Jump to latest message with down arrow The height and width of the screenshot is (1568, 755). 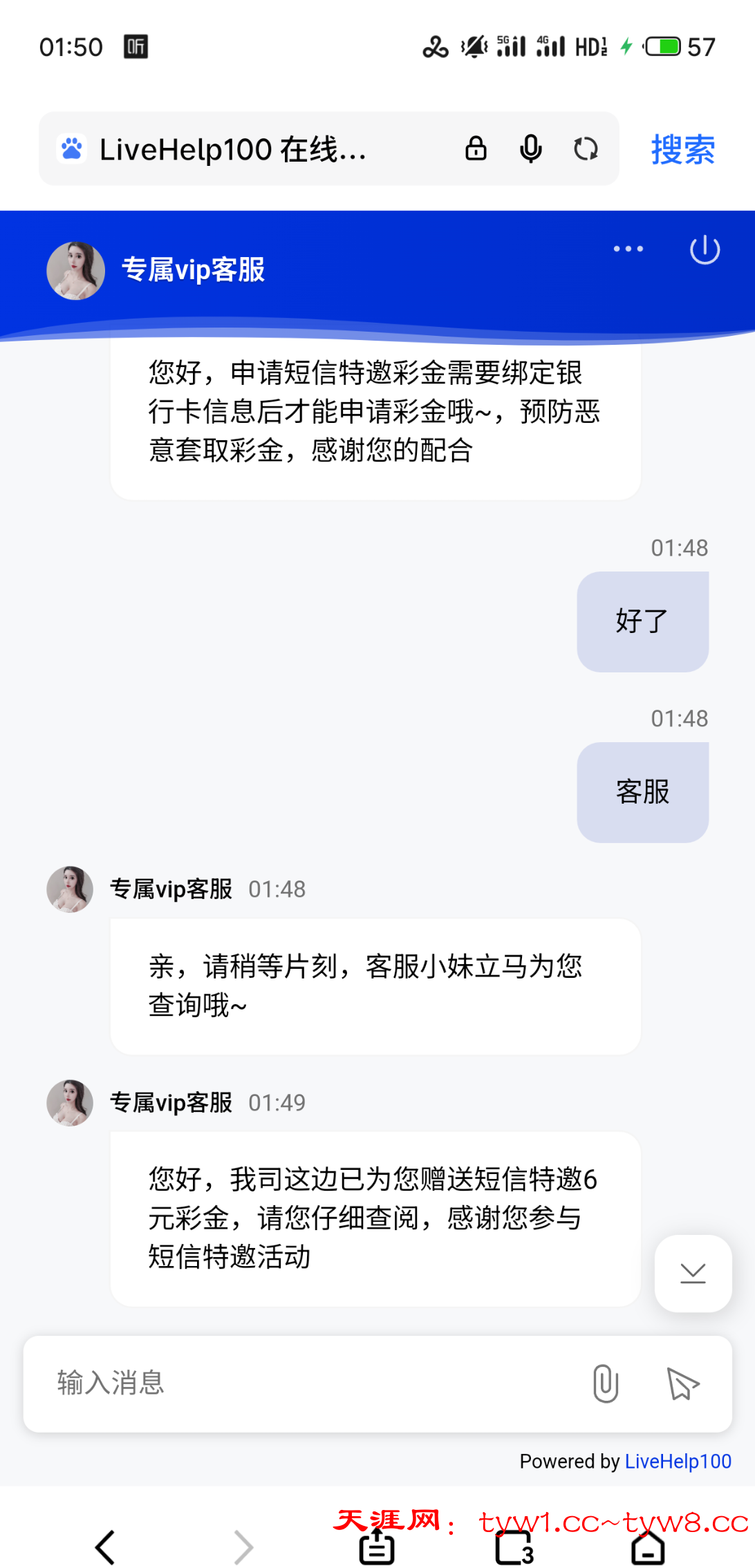click(693, 1273)
